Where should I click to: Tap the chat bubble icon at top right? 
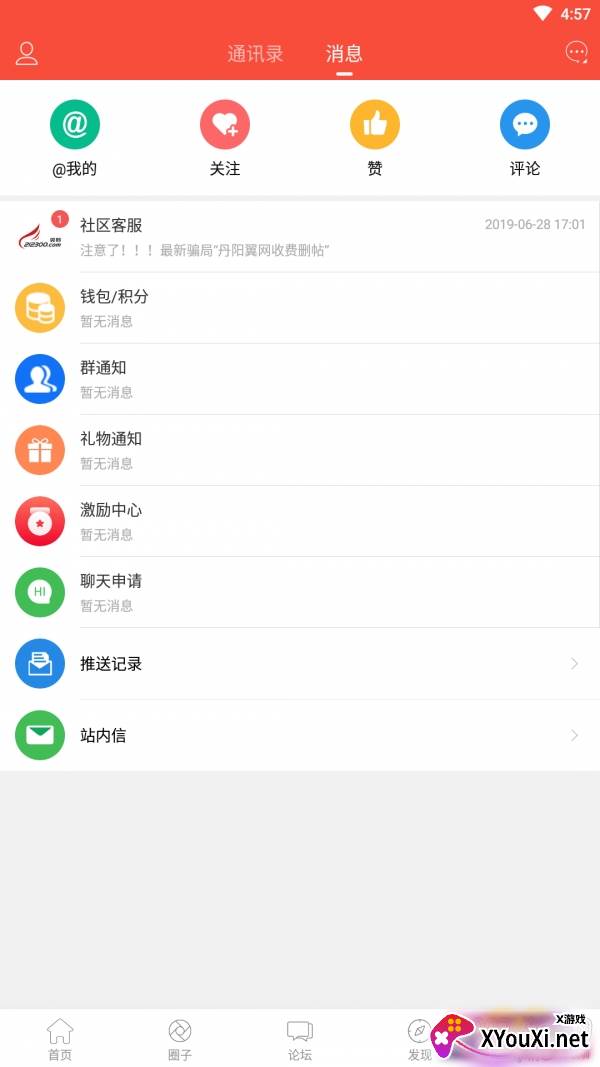(x=576, y=52)
